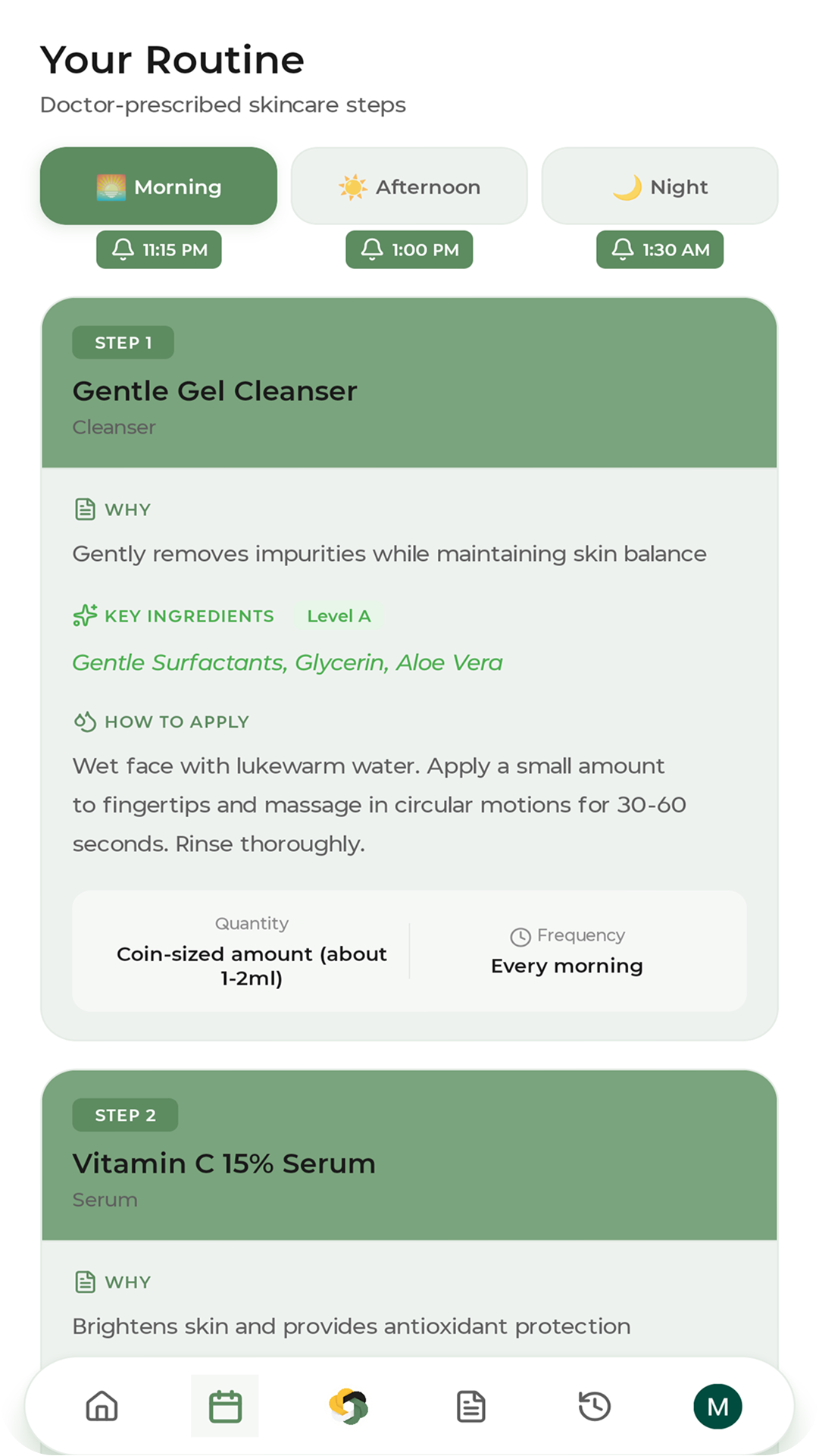The width and height of the screenshot is (819, 1456).
Task: Edit the 11:15 PM morning reminder
Action: pyautogui.click(x=159, y=250)
